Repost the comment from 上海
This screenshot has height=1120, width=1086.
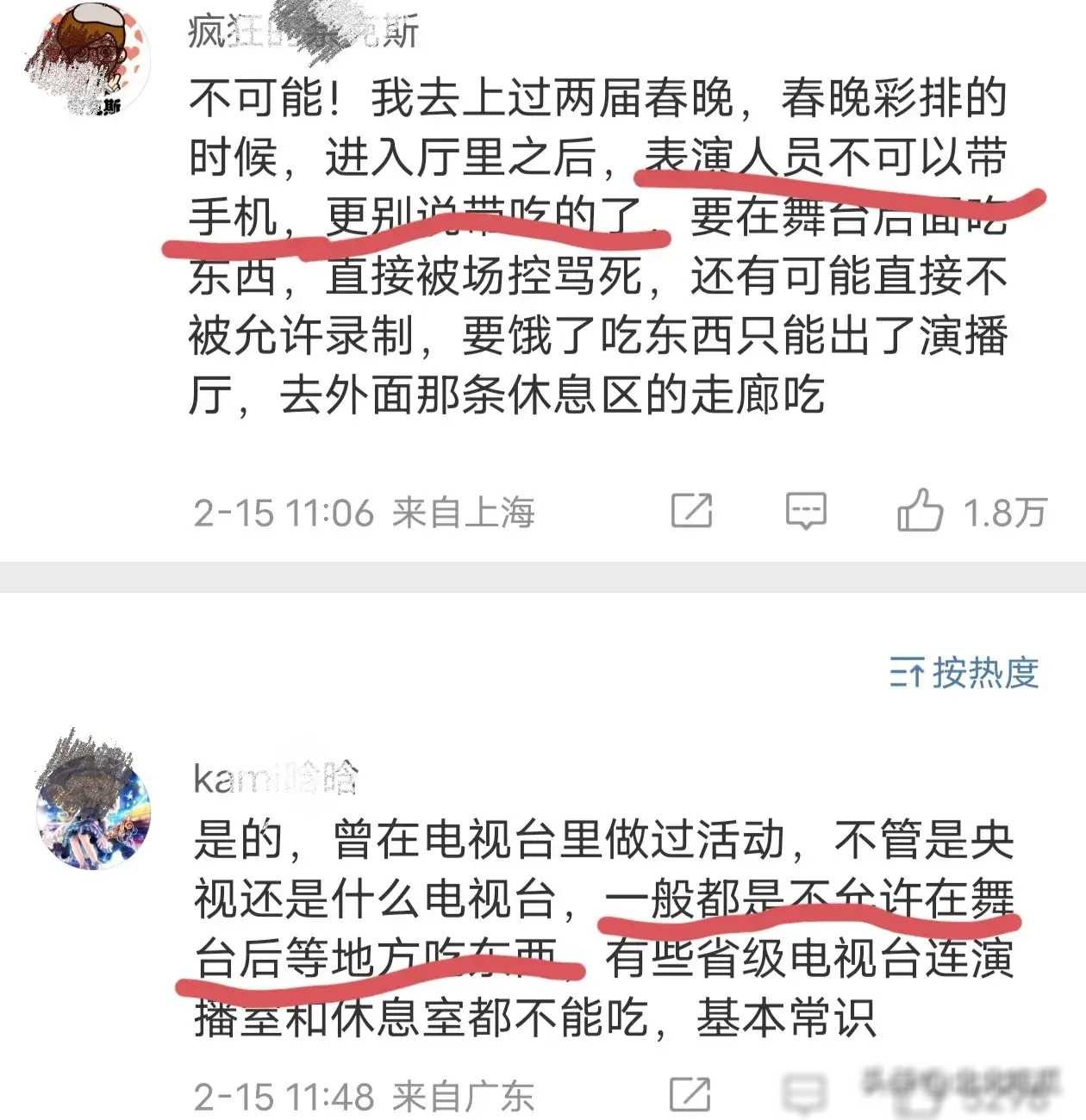pos(692,511)
